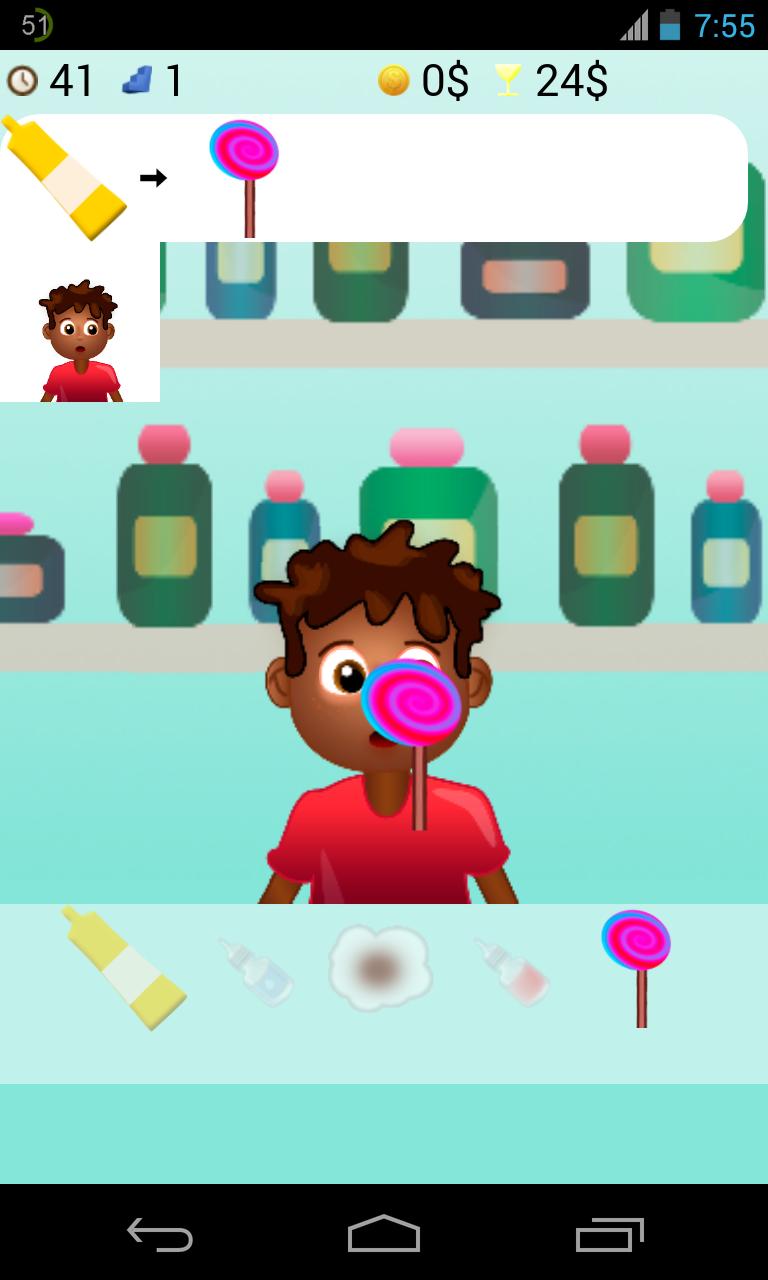The height and width of the screenshot is (1280, 768).
Task: Pick the swirl lollipop in the tray
Action: coord(637,965)
